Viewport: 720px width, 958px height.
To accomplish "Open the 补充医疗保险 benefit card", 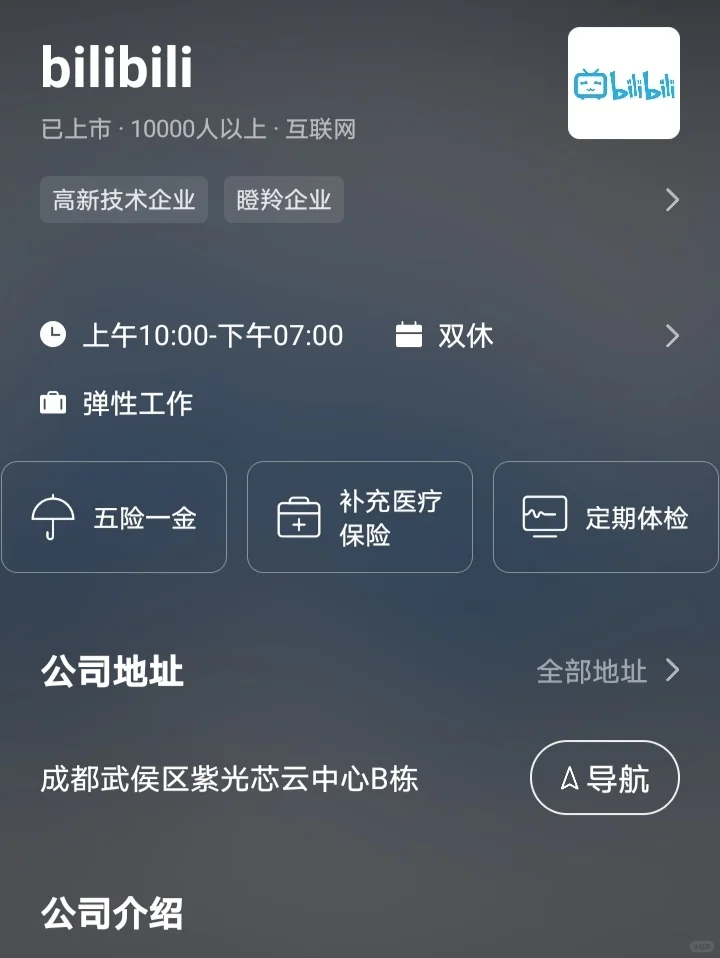I will (360, 517).
